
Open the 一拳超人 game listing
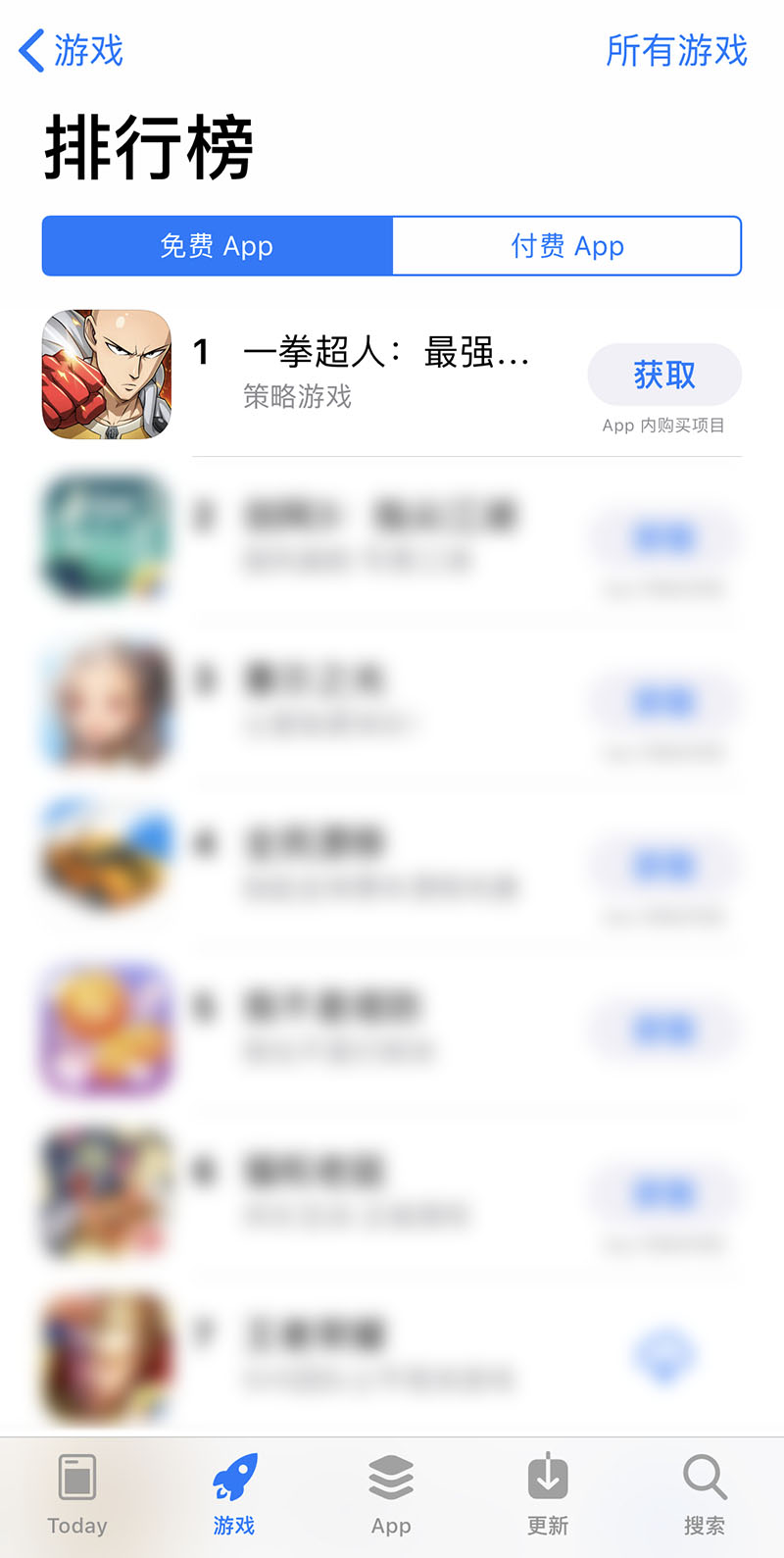(x=392, y=375)
